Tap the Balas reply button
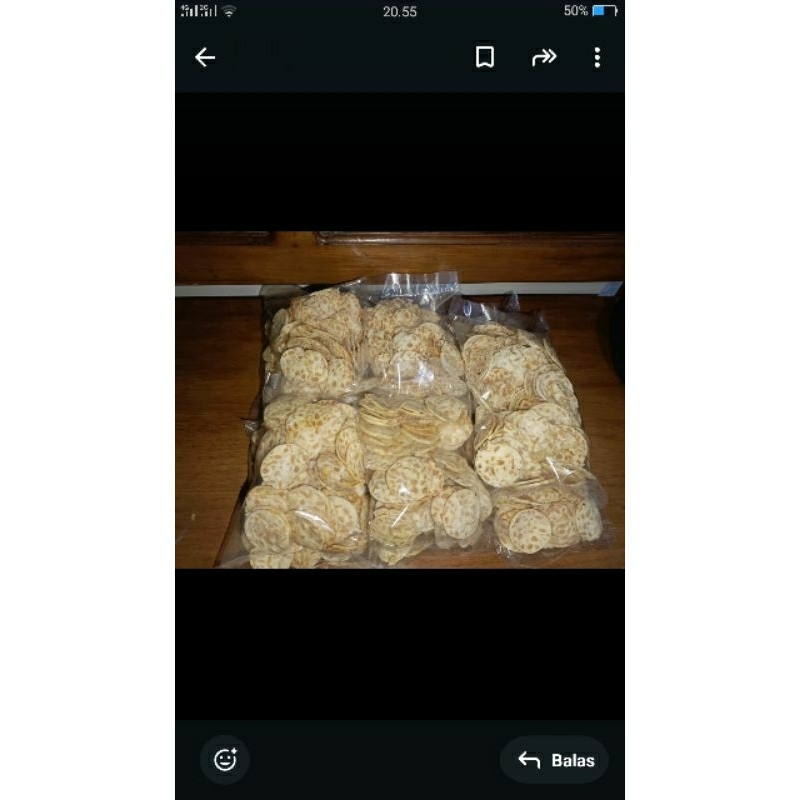800x800 pixels. click(555, 760)
